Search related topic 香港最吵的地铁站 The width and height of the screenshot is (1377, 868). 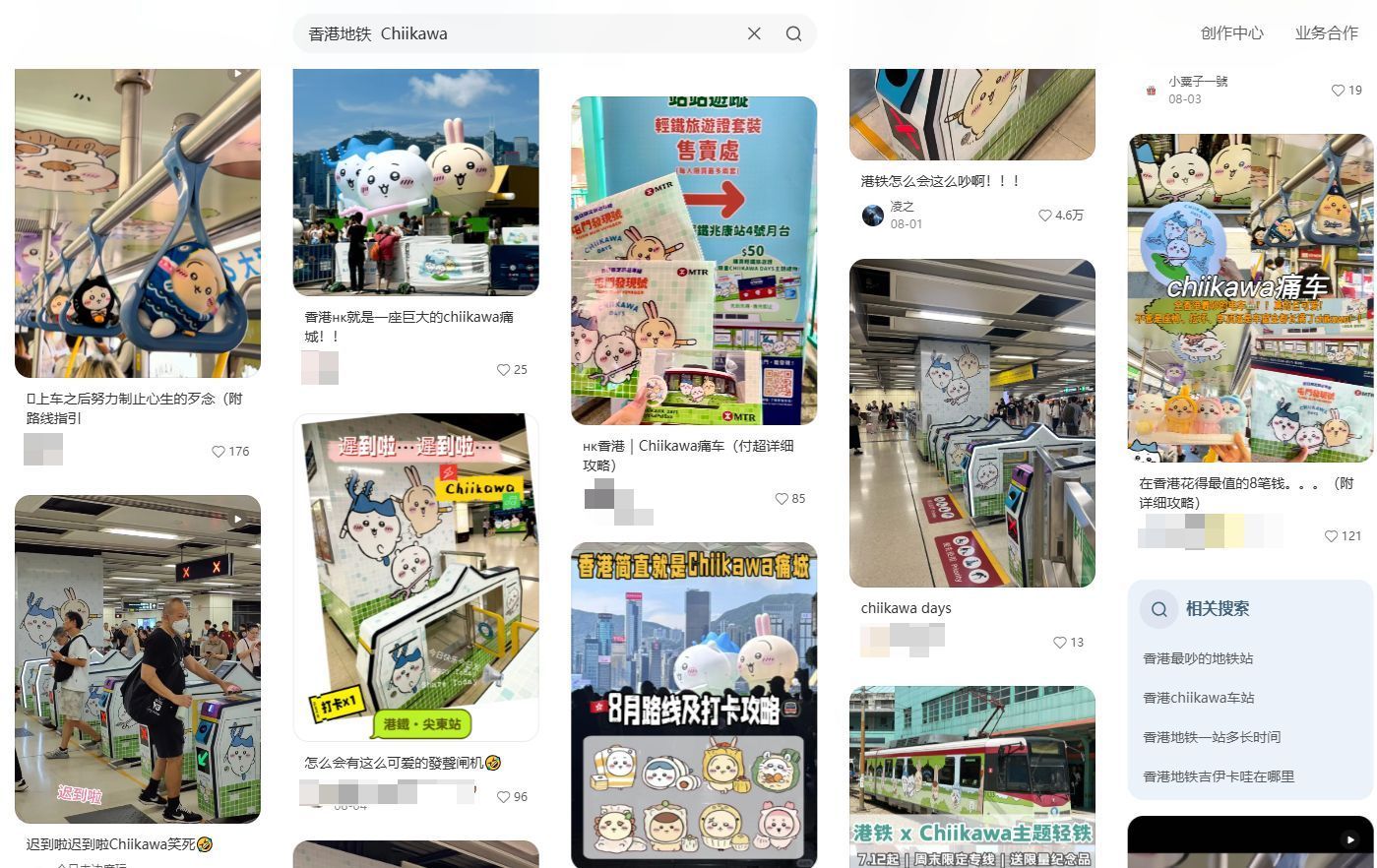(x=1197, y=658)
